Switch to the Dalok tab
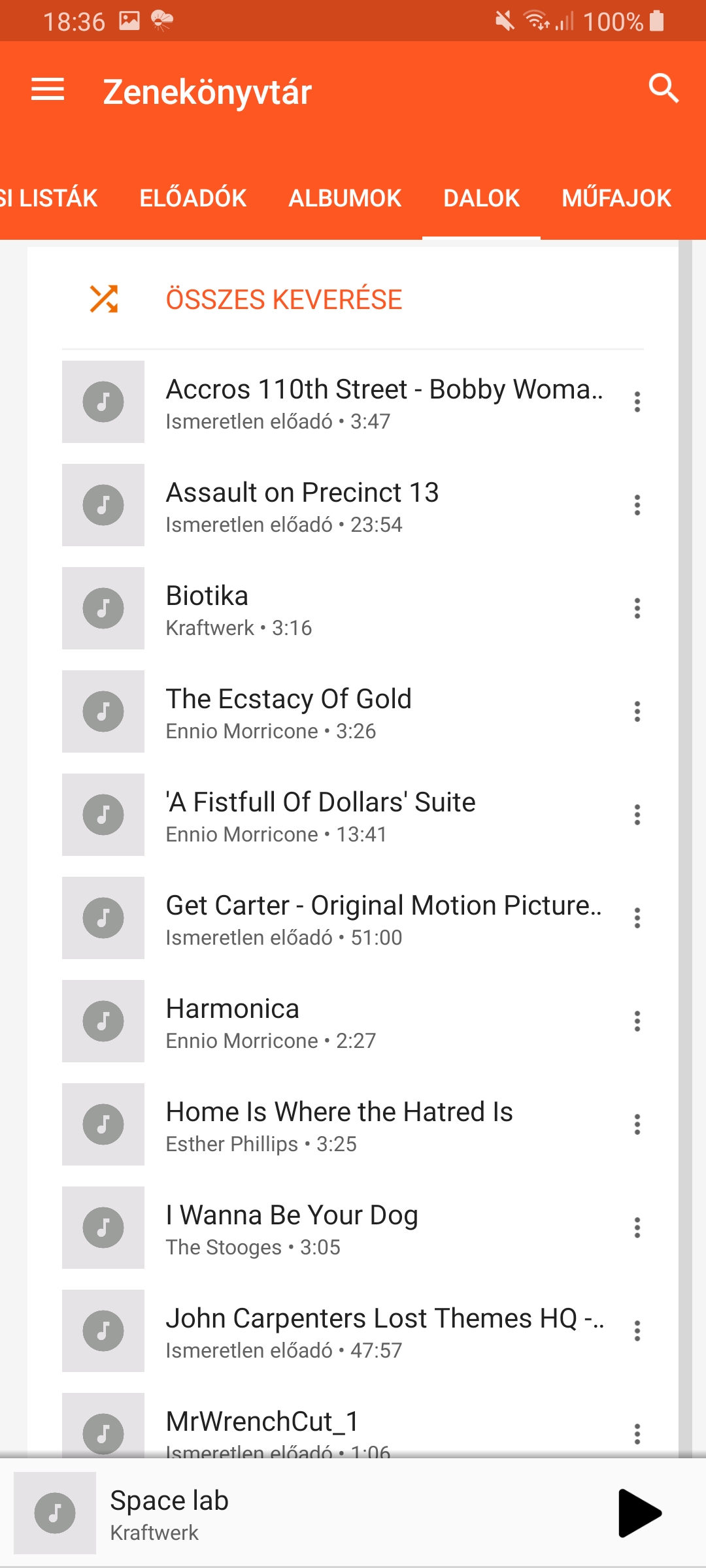This screenshot has height=1568, width=706. click(481, 198)
